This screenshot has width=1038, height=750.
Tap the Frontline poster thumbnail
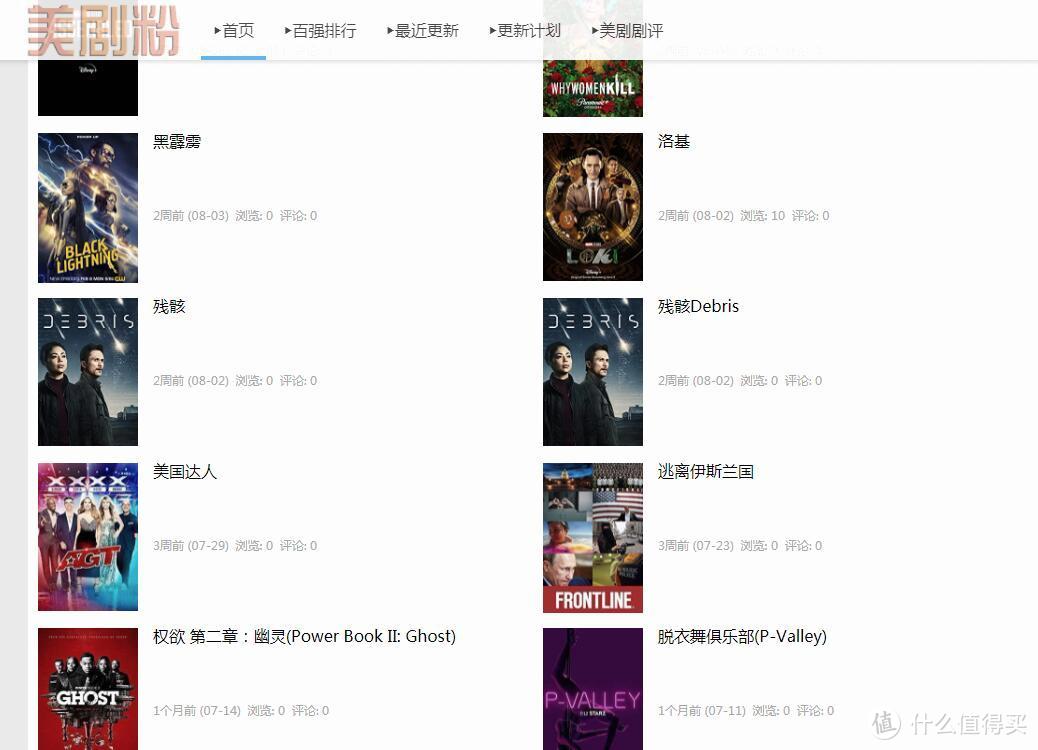pos(593,537)
